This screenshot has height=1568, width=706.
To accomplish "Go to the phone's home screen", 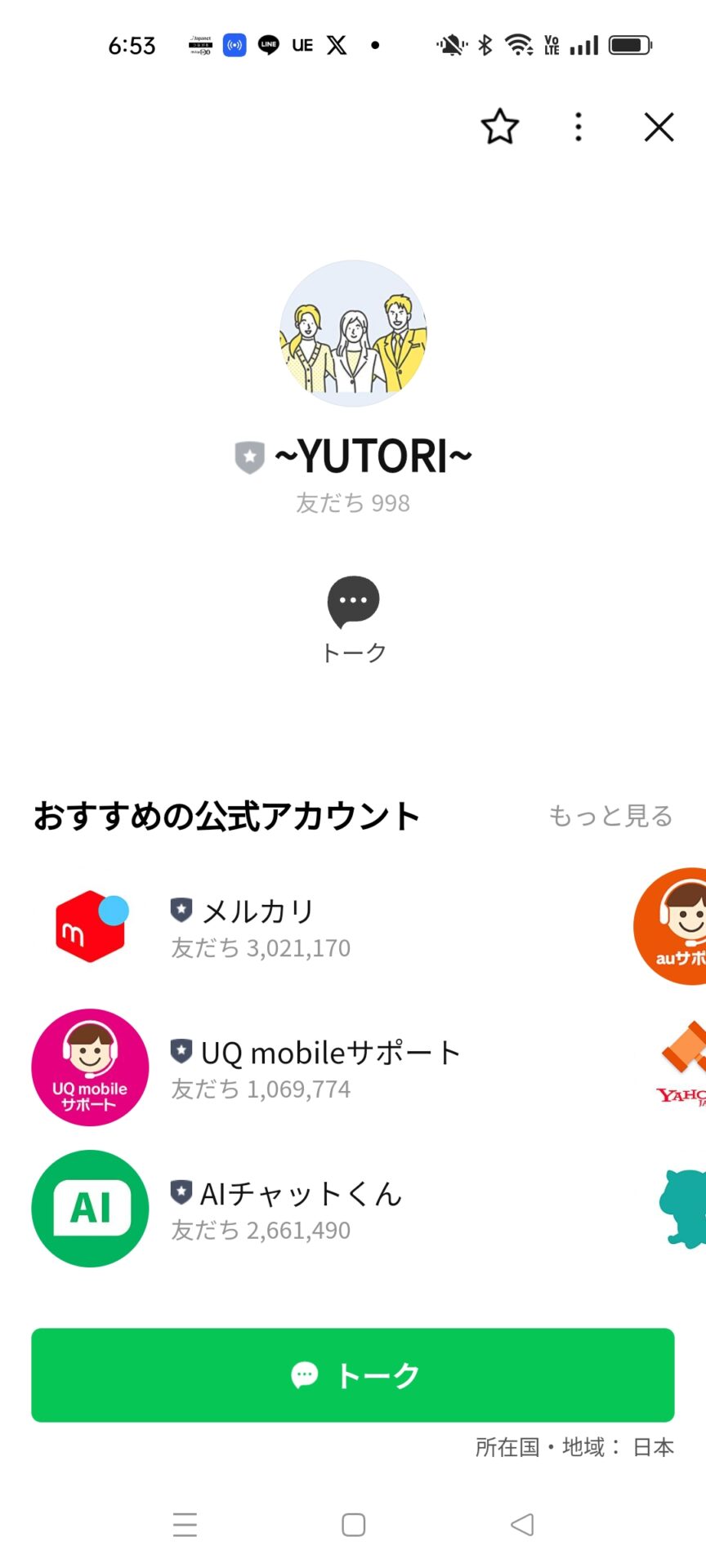I will 353,1524.
